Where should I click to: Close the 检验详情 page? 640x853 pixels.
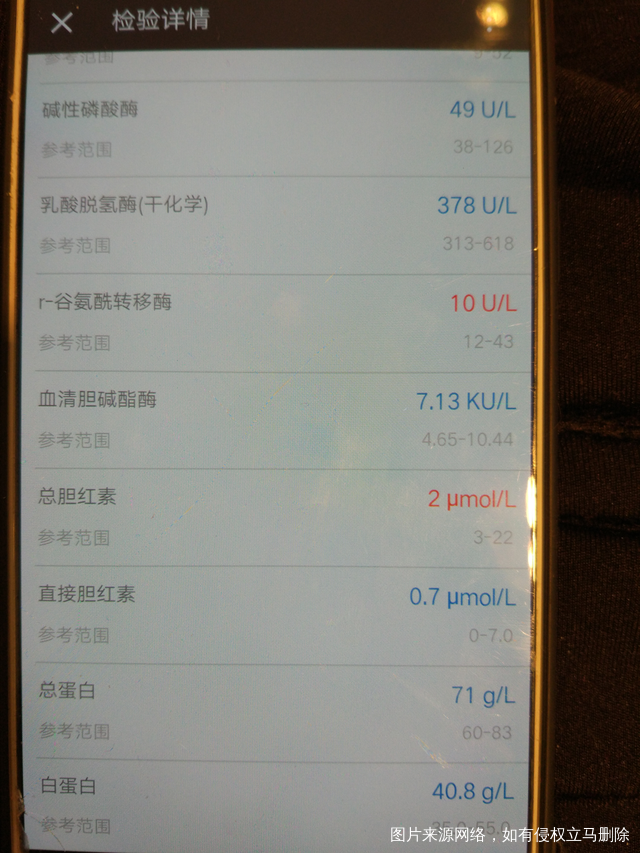[x=62, y=23]
